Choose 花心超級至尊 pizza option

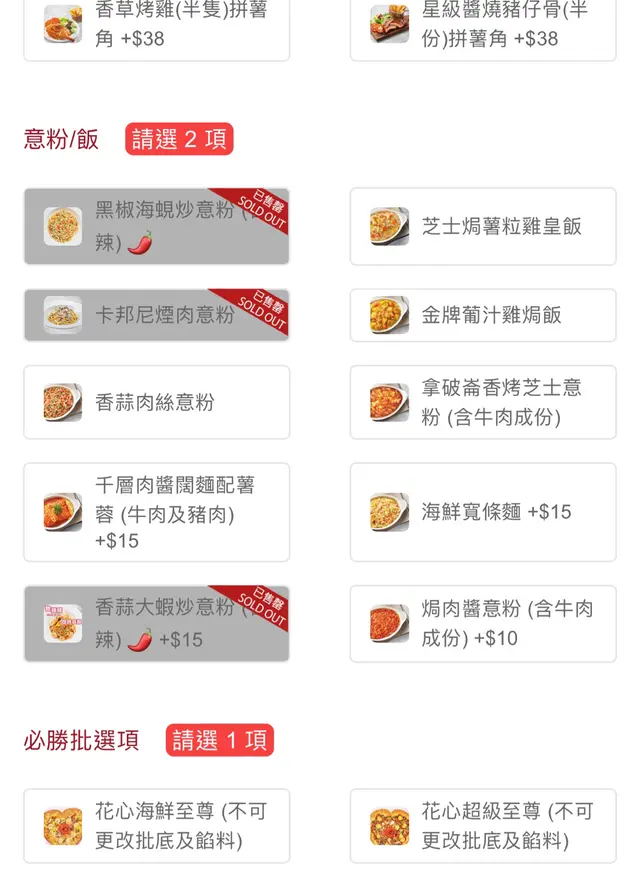483,826
